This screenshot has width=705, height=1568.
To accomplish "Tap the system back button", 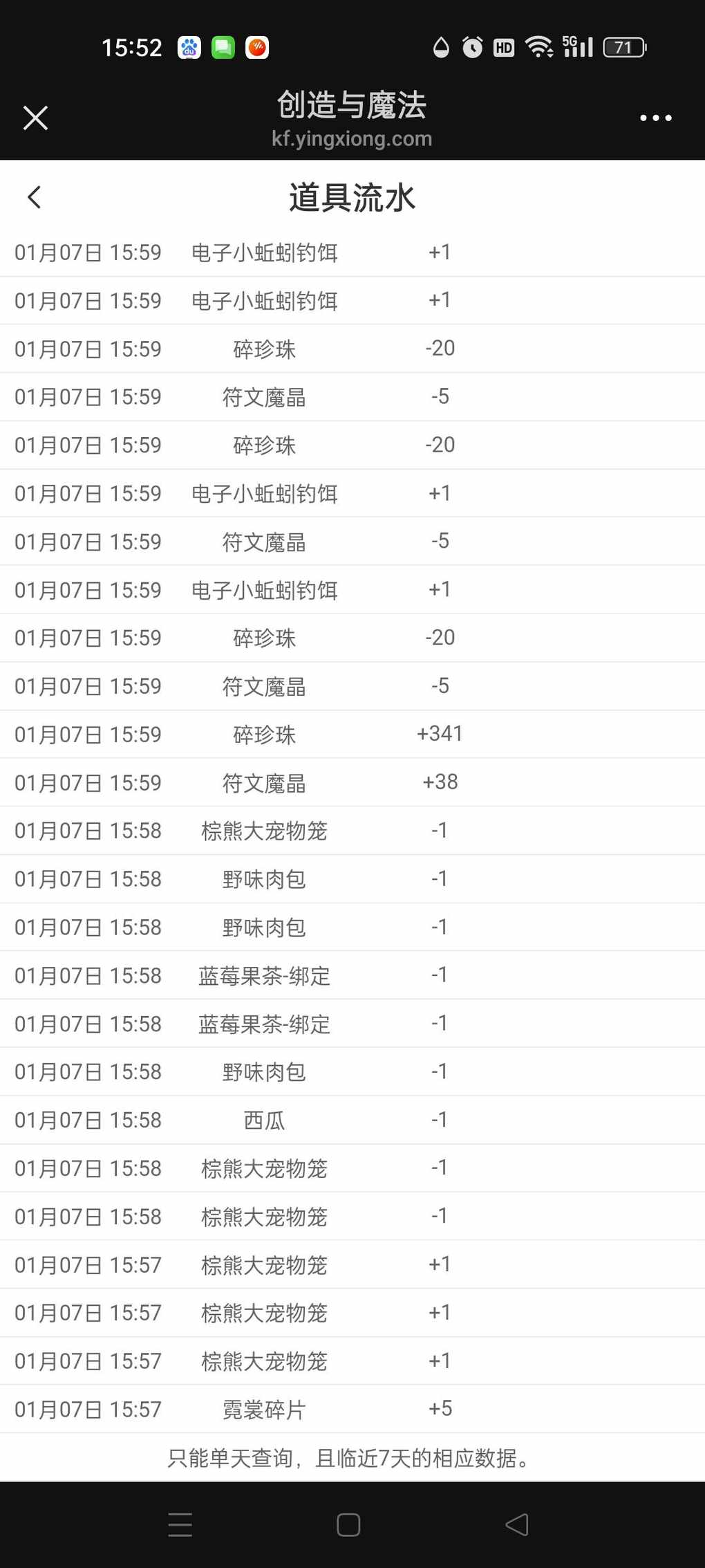I will [517, 1524].
